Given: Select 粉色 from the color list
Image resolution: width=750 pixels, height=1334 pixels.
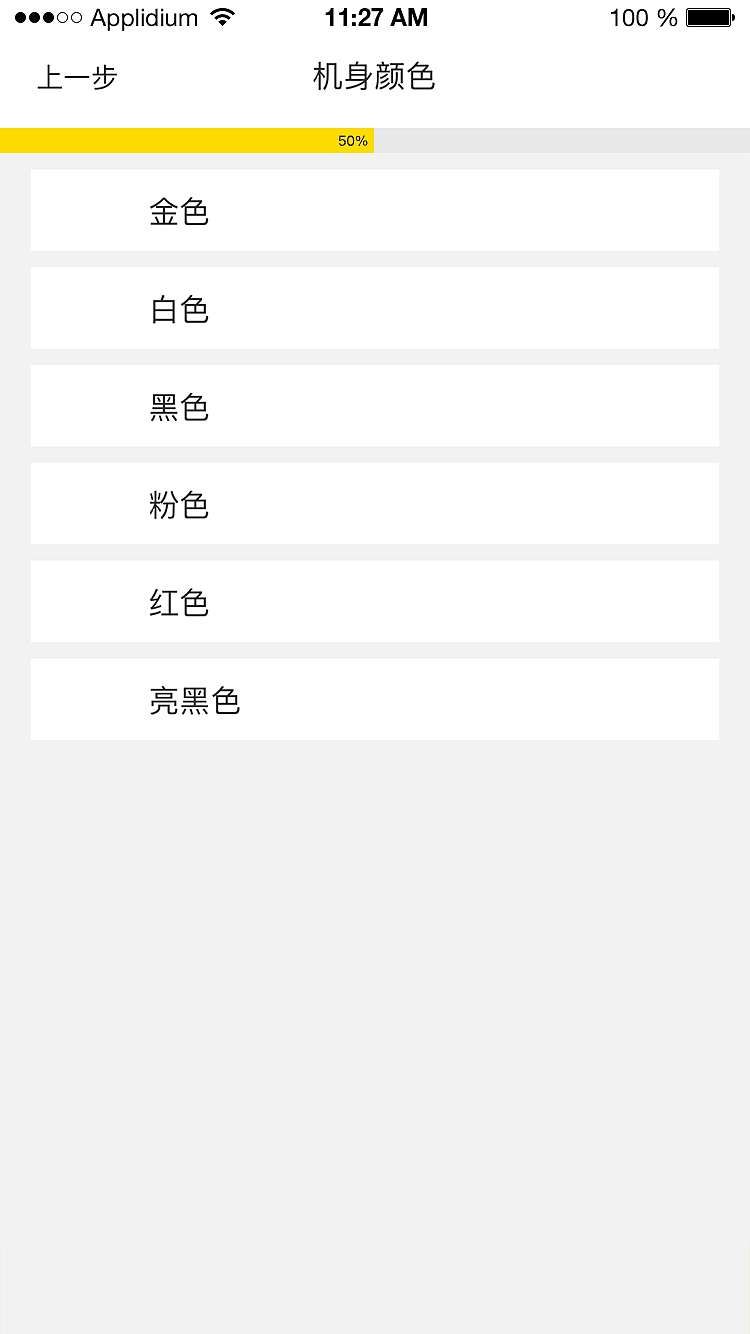Looking at the screenshot, I should 374,504.
